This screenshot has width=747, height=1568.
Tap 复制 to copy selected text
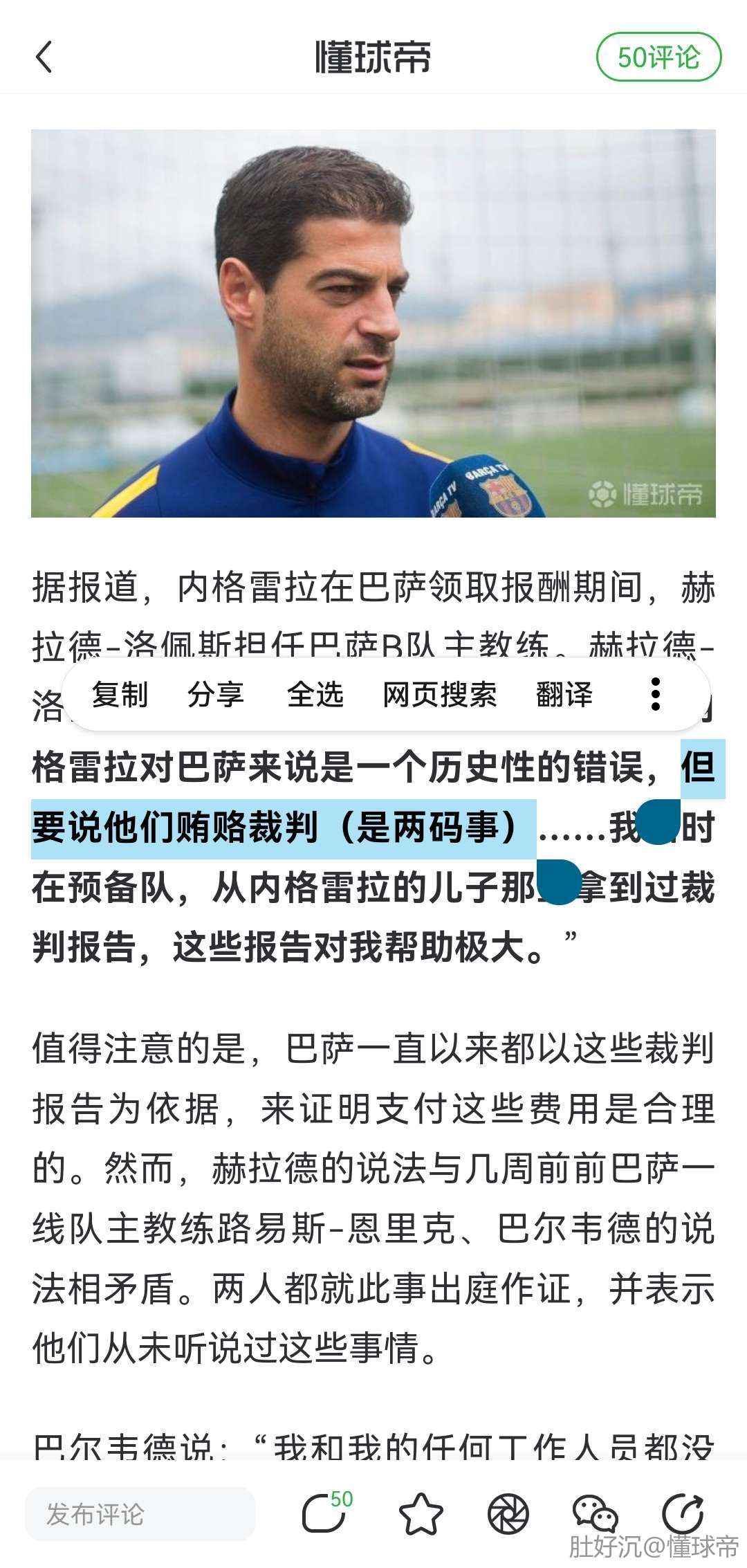coord(120,694)
